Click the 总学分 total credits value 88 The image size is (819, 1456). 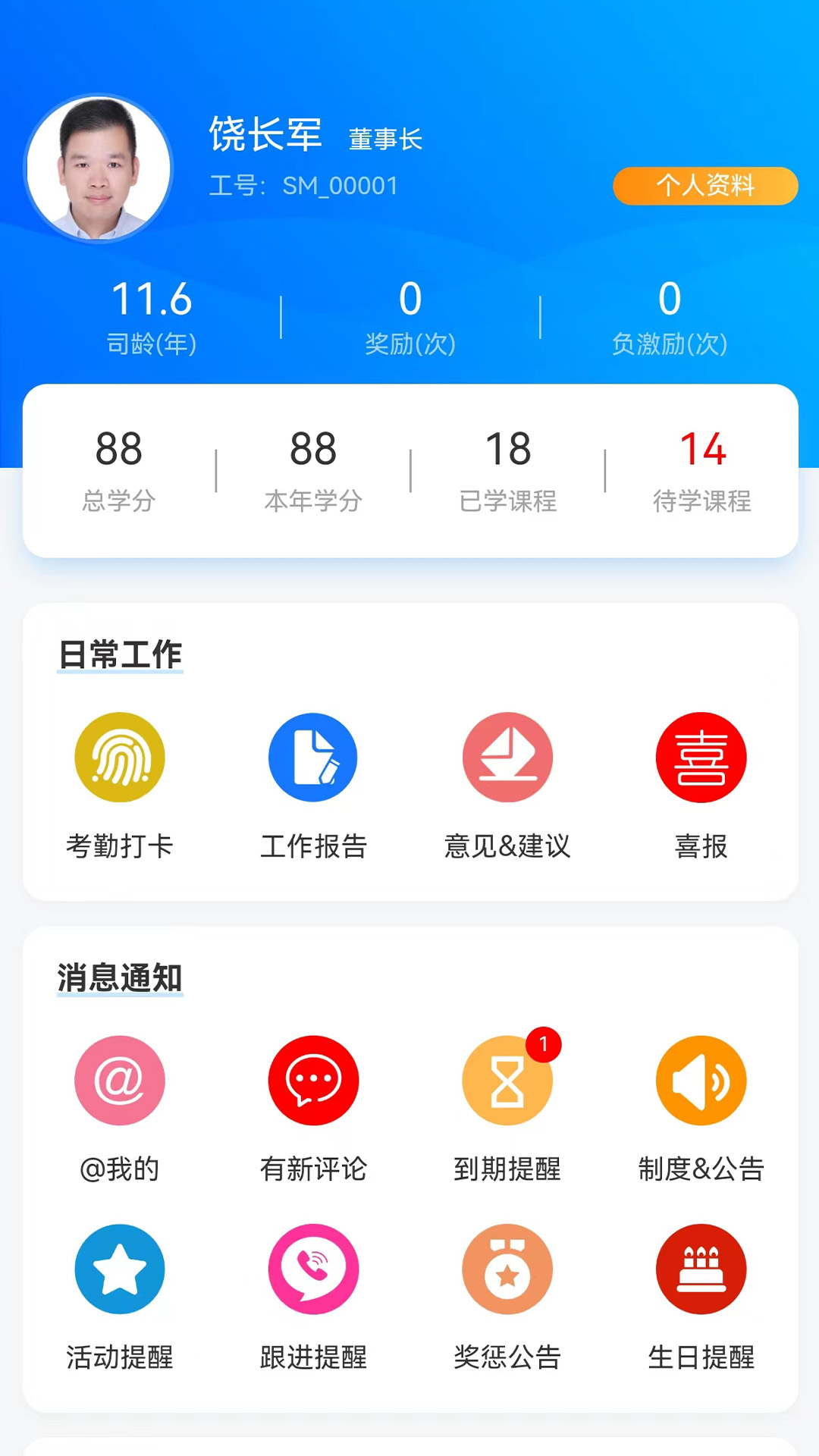[119, 449]
